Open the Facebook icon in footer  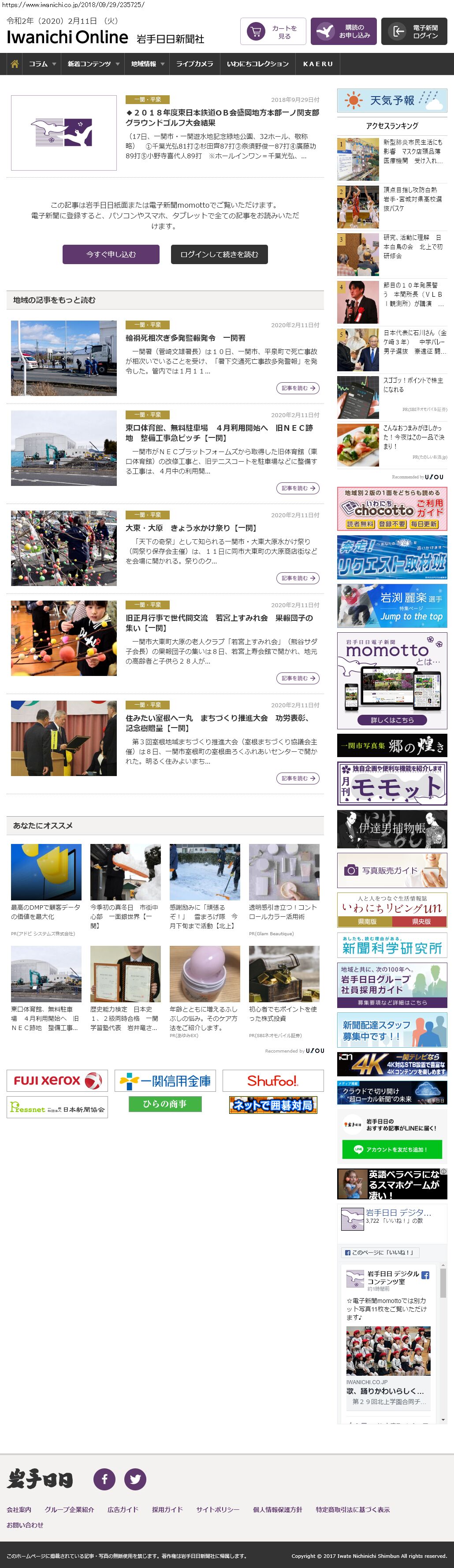104,1479
